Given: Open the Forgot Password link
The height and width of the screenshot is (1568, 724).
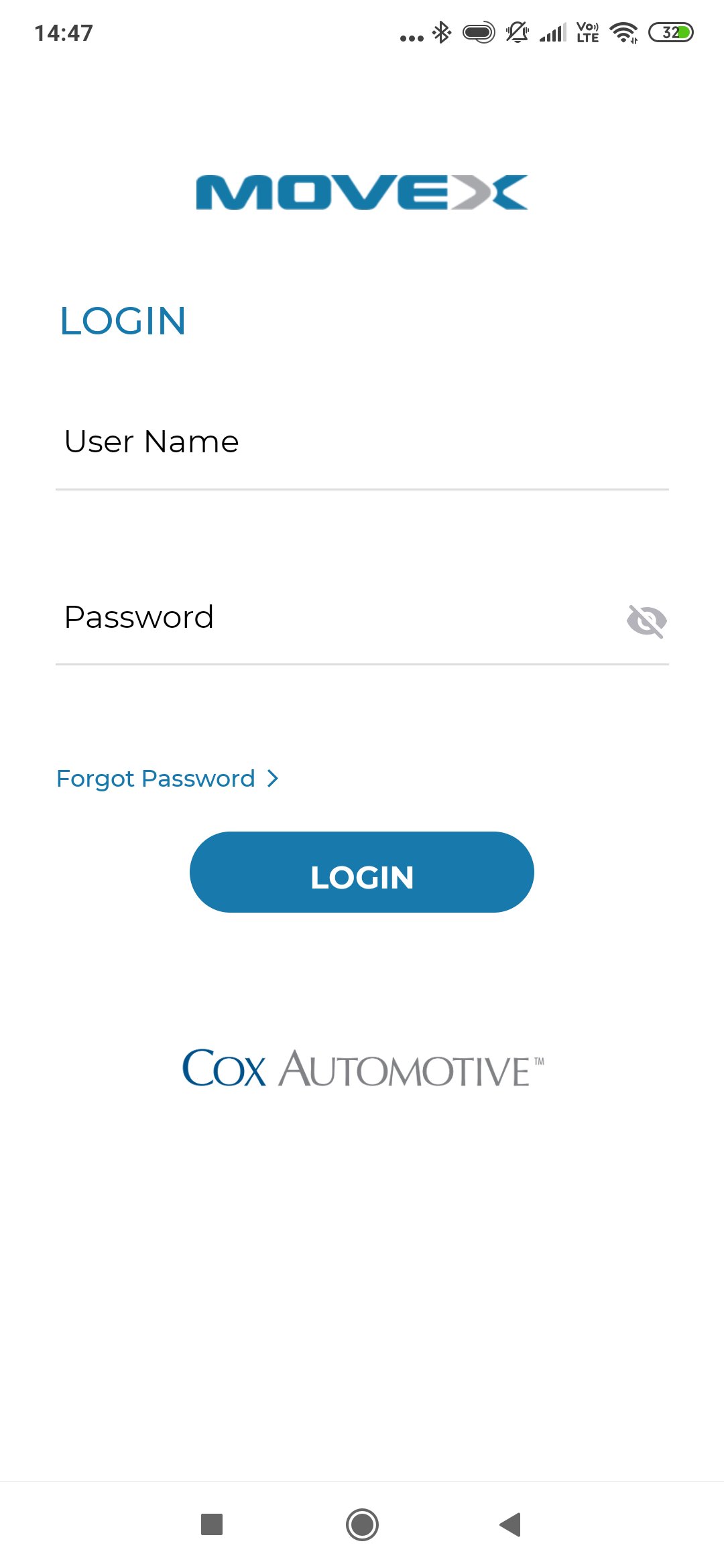Looking at the screenshot, I should click(156, 778).
